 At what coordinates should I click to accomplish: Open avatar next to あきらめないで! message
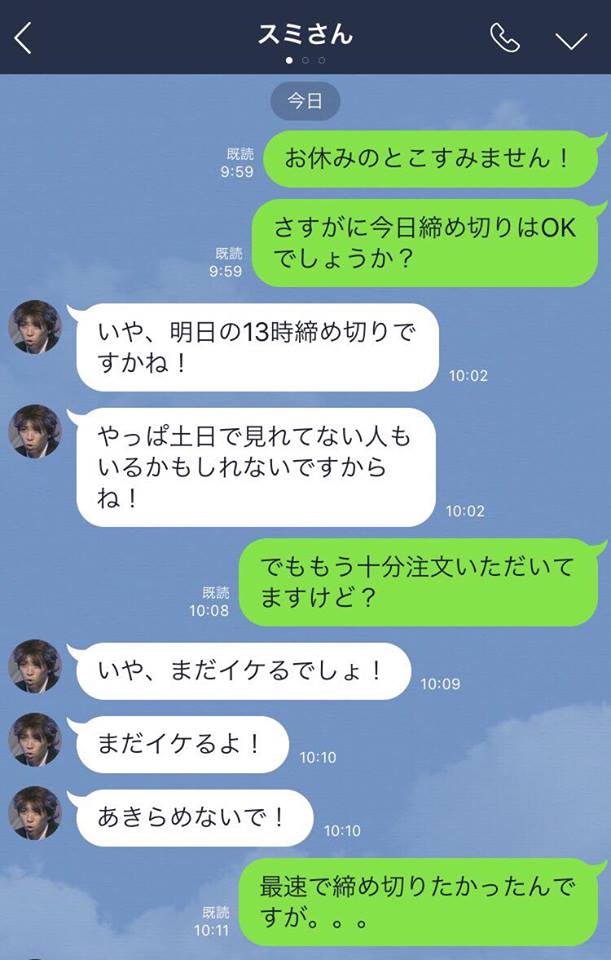coord(35,813)
